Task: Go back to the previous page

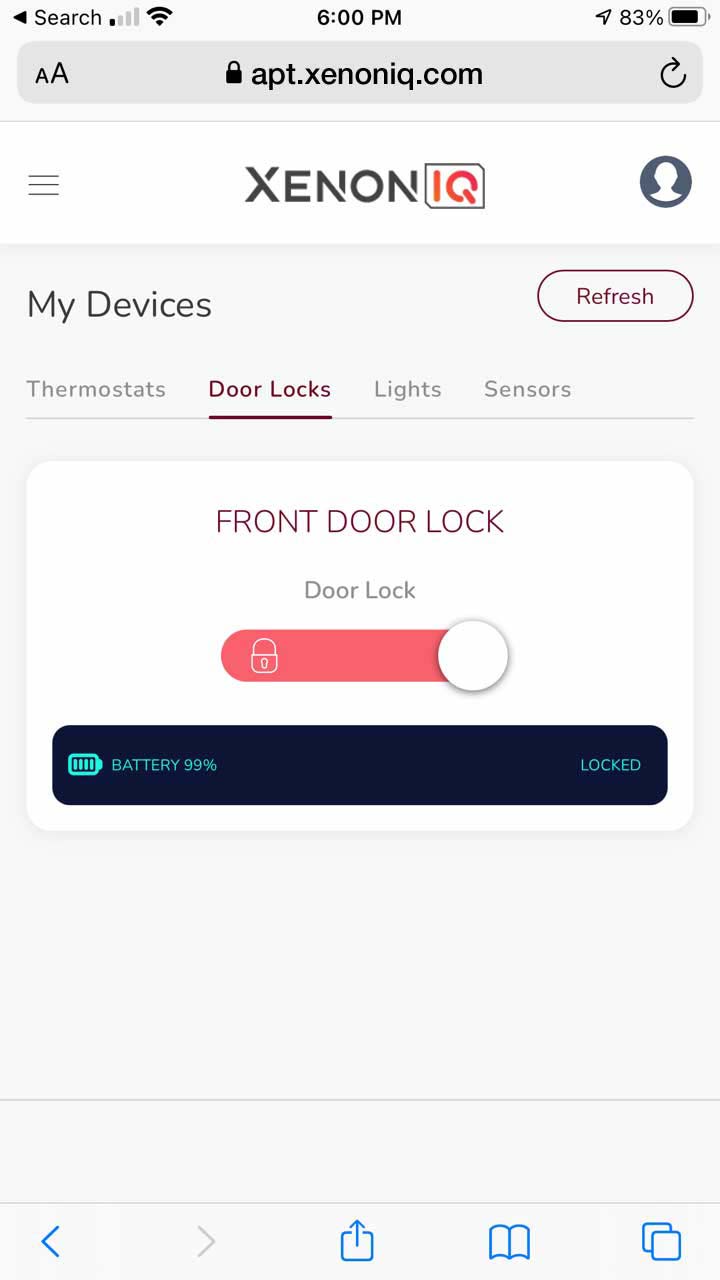Action: tap(51, 1241)
